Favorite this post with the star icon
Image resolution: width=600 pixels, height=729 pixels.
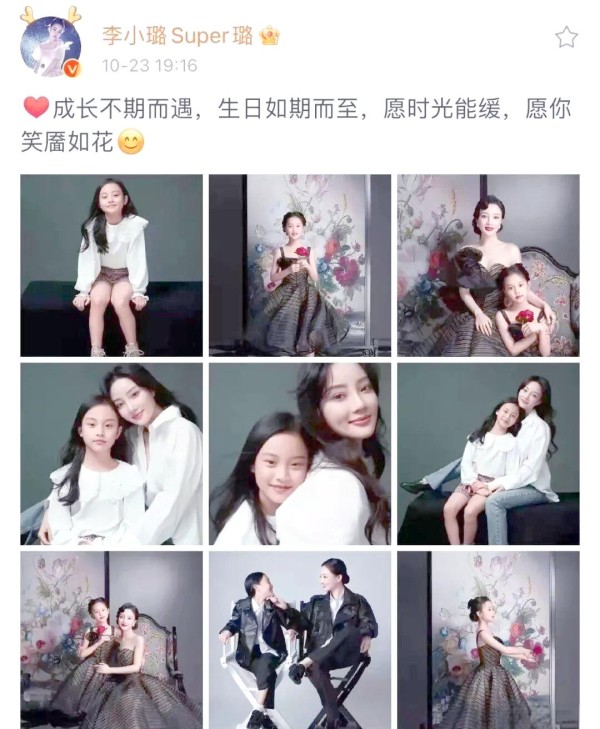(566, 38)
